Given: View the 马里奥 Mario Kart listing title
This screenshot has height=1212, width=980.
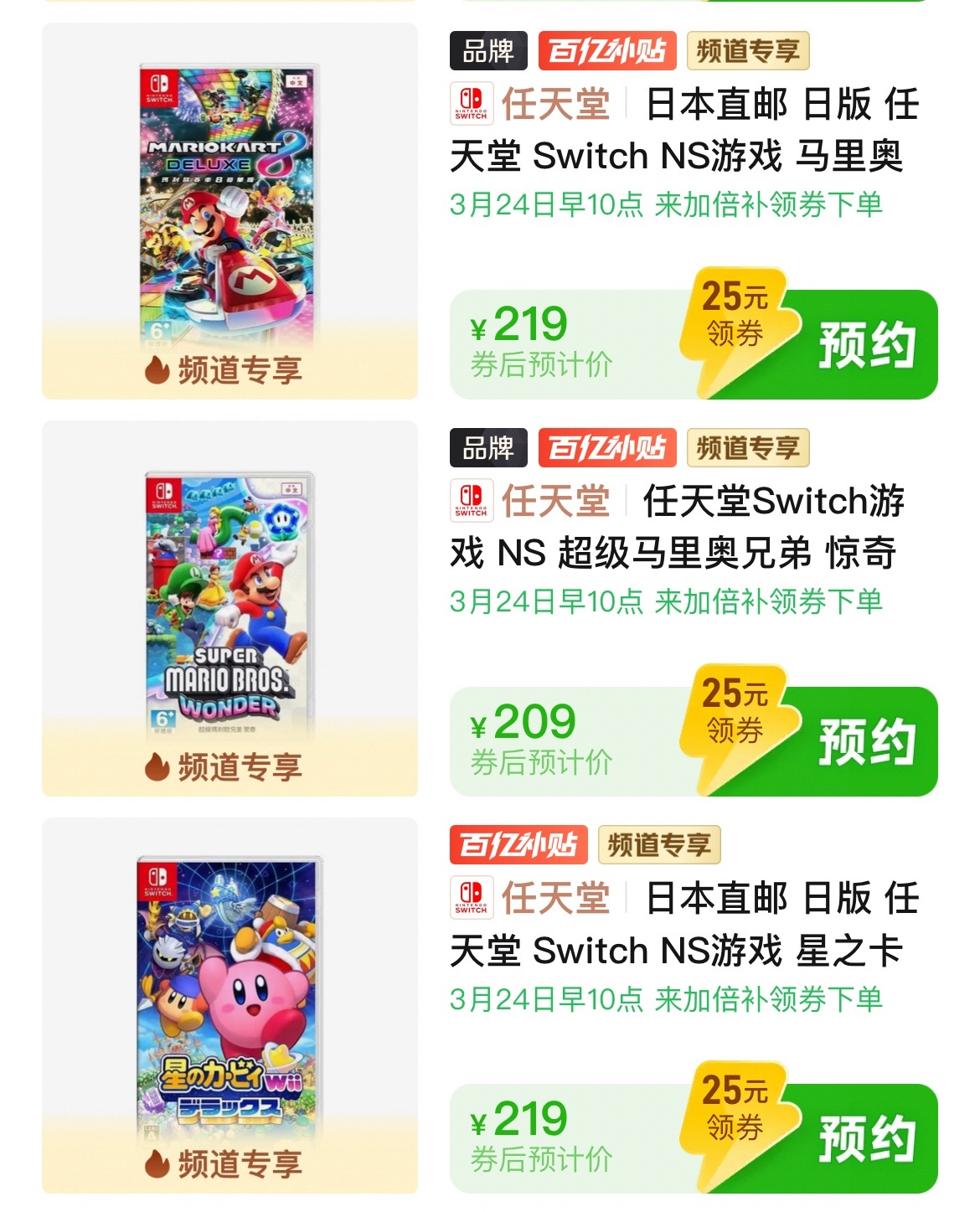Looking at the screenshot, I should tap(683, 131).
